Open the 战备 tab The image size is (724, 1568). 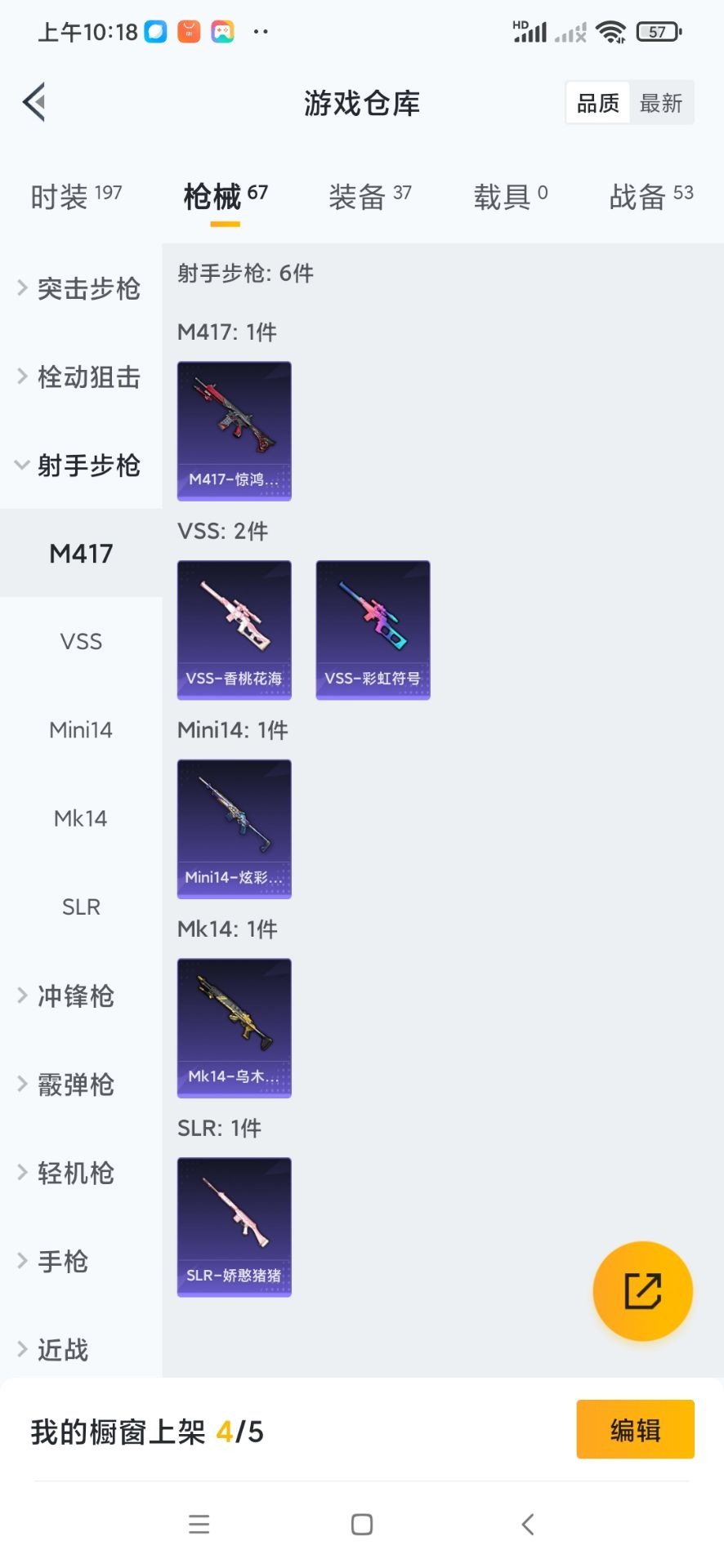click(x=650, y=196)
